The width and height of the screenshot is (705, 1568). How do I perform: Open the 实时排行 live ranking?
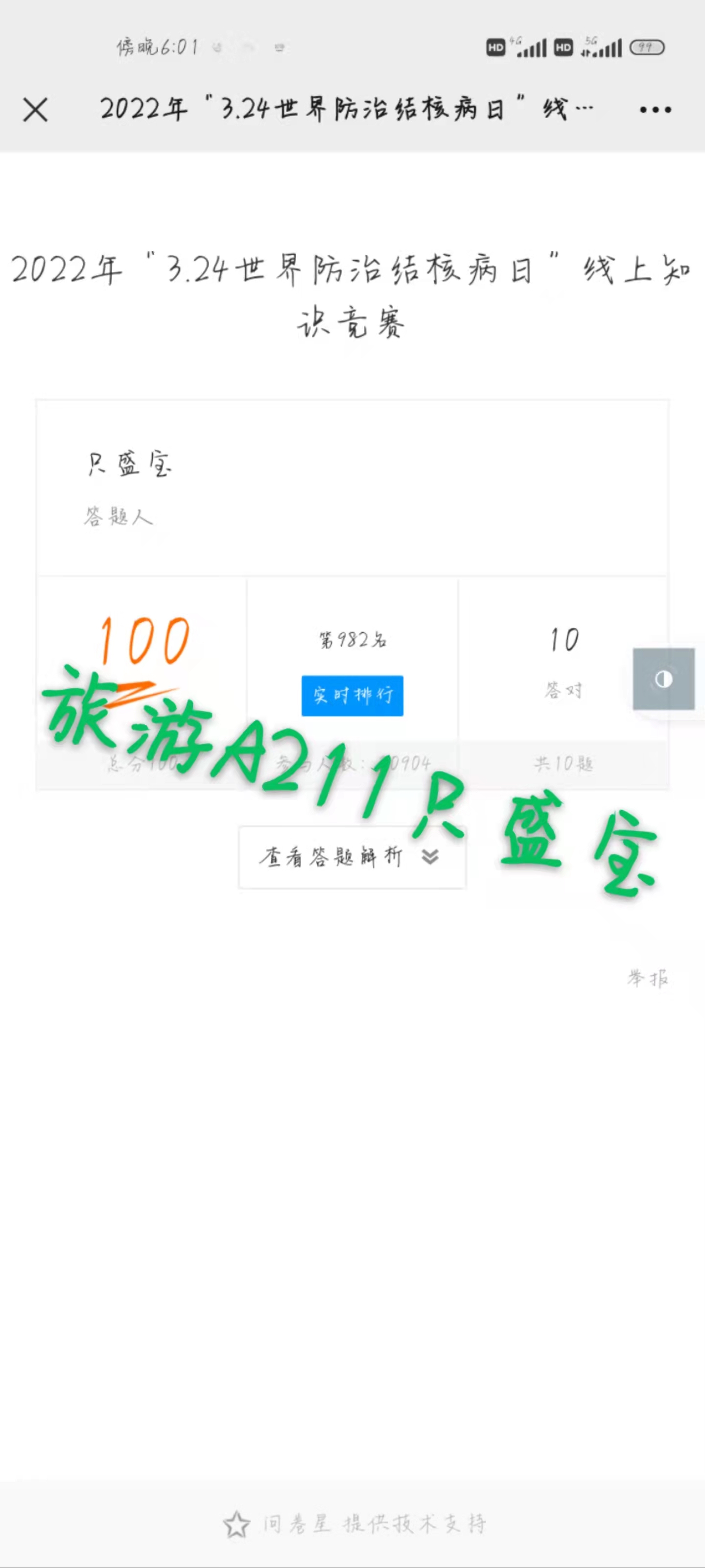tap(352, 695)
